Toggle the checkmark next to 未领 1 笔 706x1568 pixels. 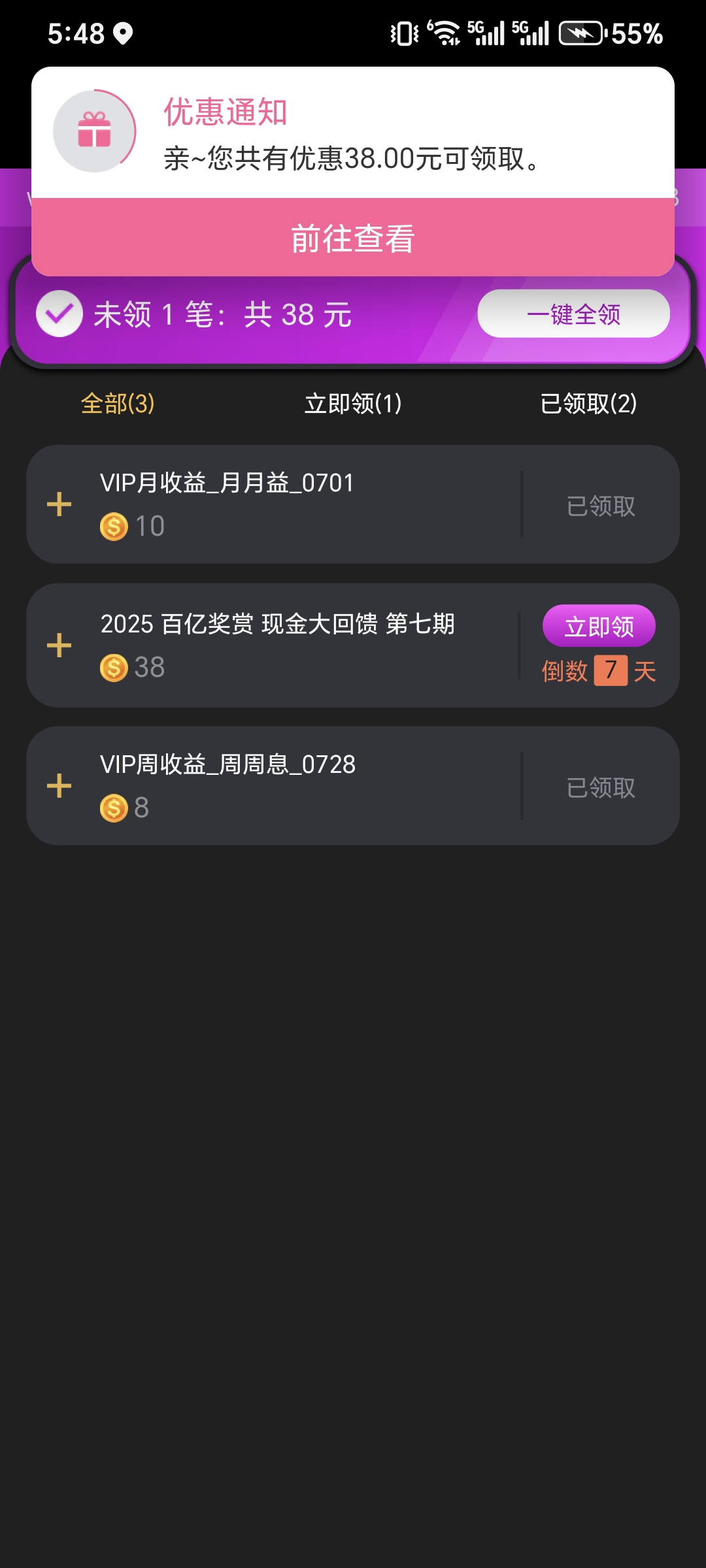59,314
